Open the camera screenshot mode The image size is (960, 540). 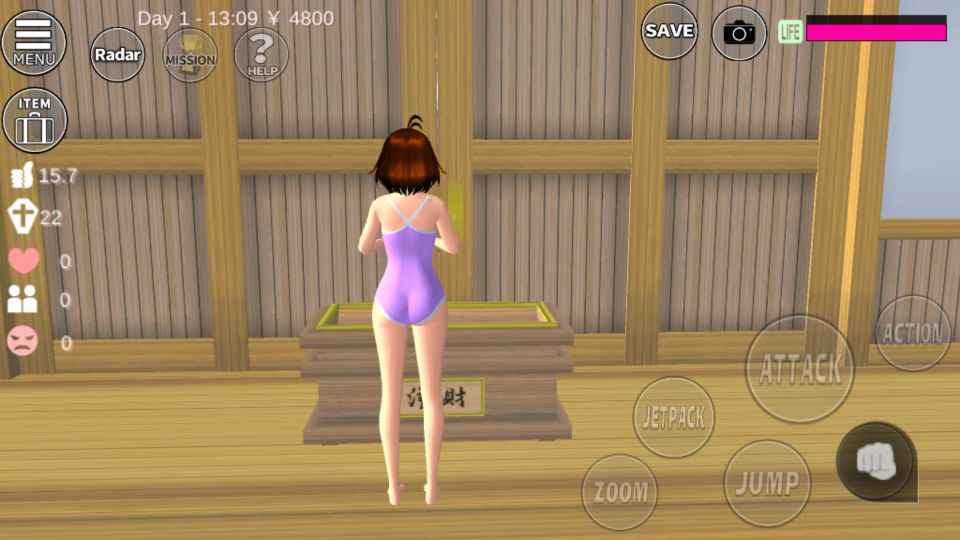coord(739,33)
